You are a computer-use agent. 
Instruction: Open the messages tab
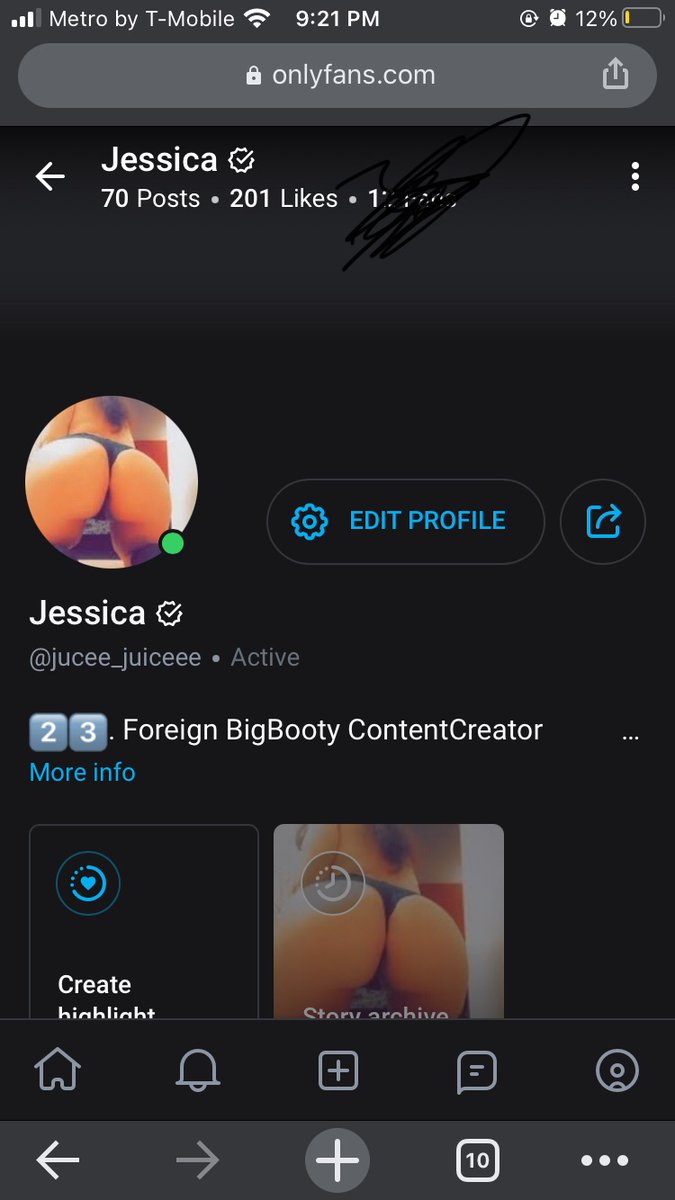tap(477, 1071)
